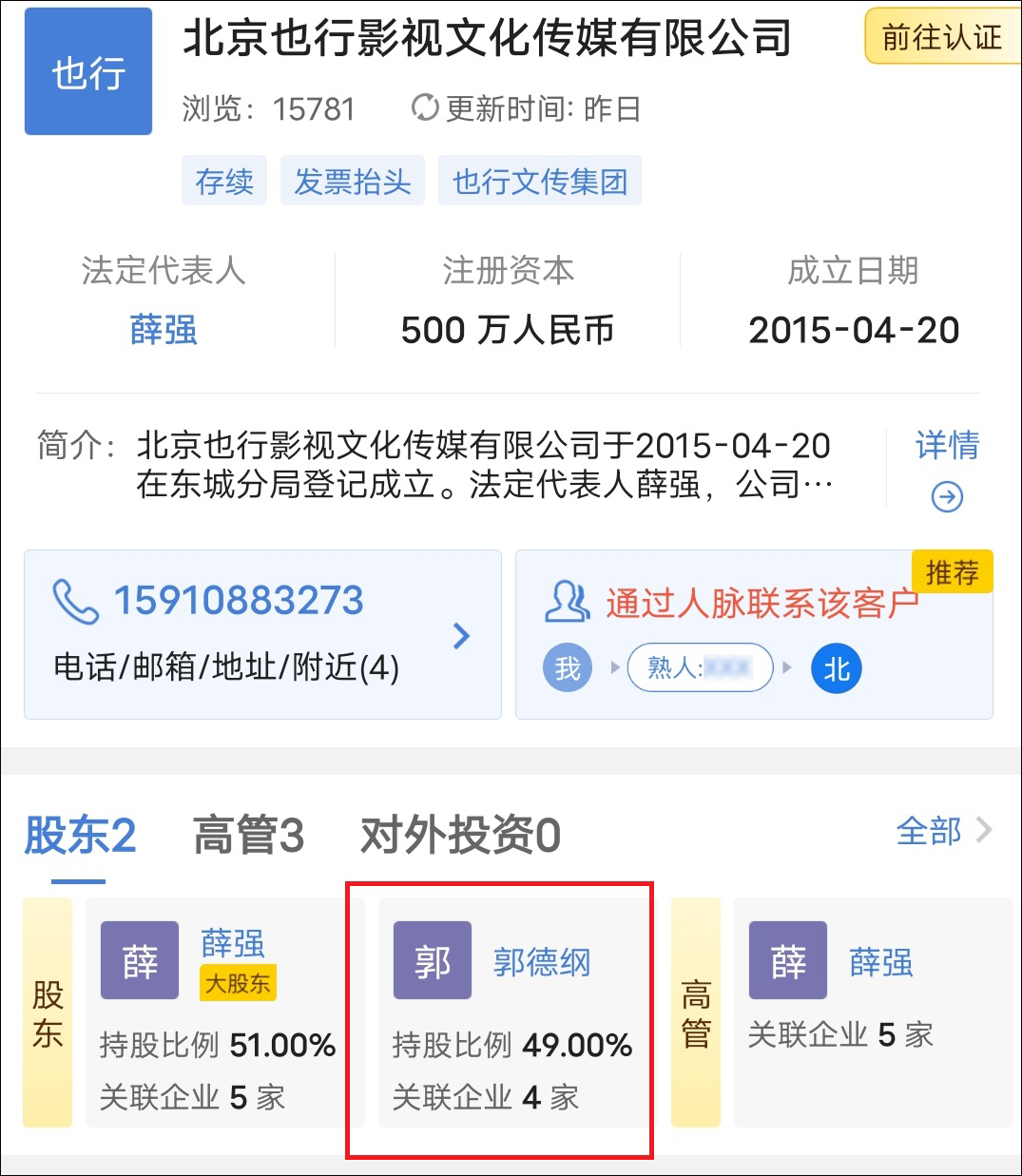Open legal representative 薛强 link
The image size is (1022, 1176).
[x=164, y=330]
